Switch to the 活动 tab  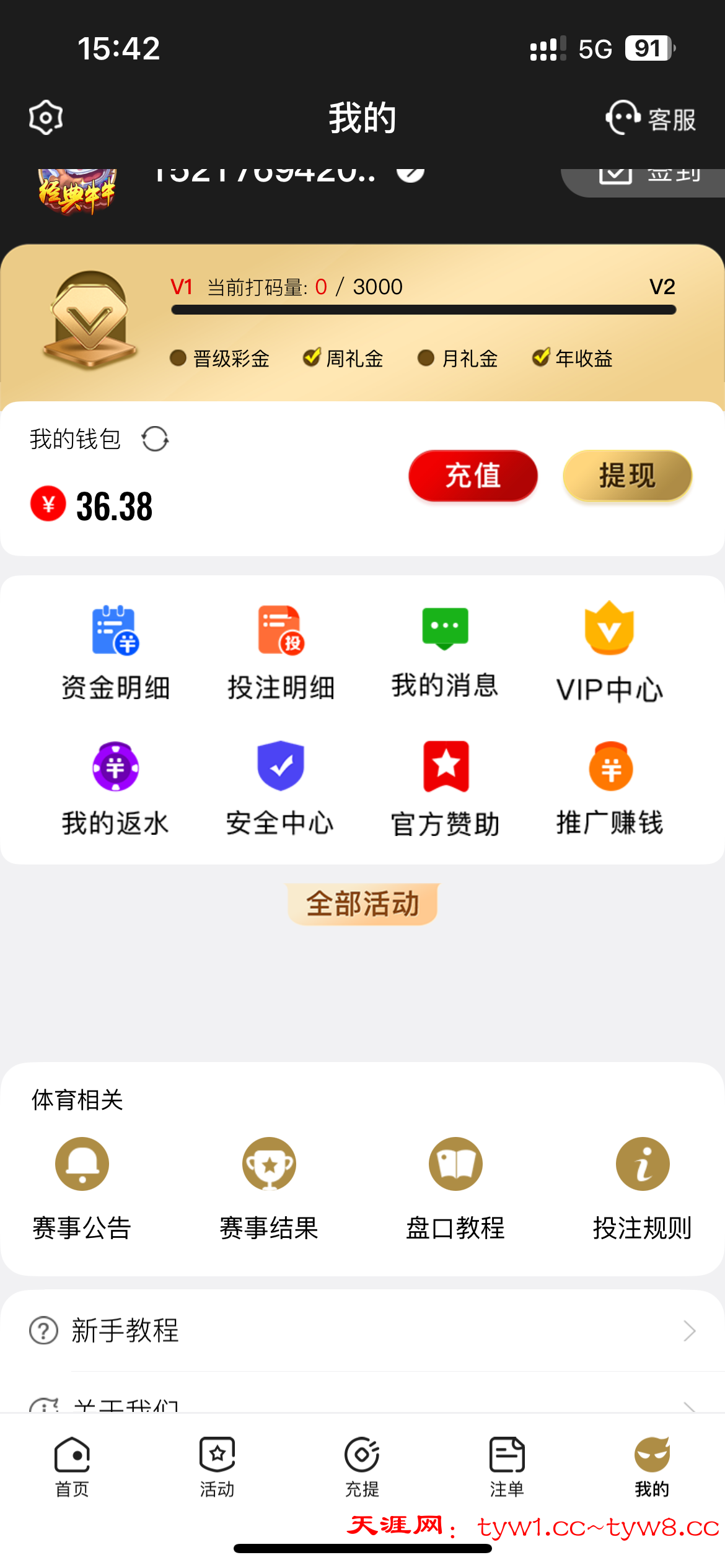217,1466
